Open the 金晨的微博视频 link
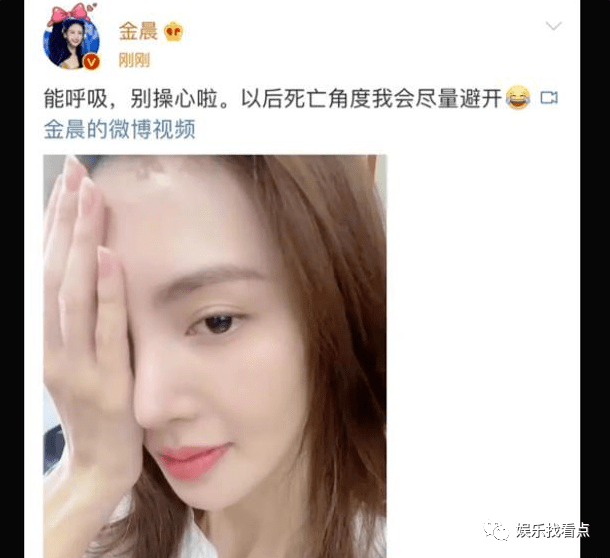 coord(118,129)
